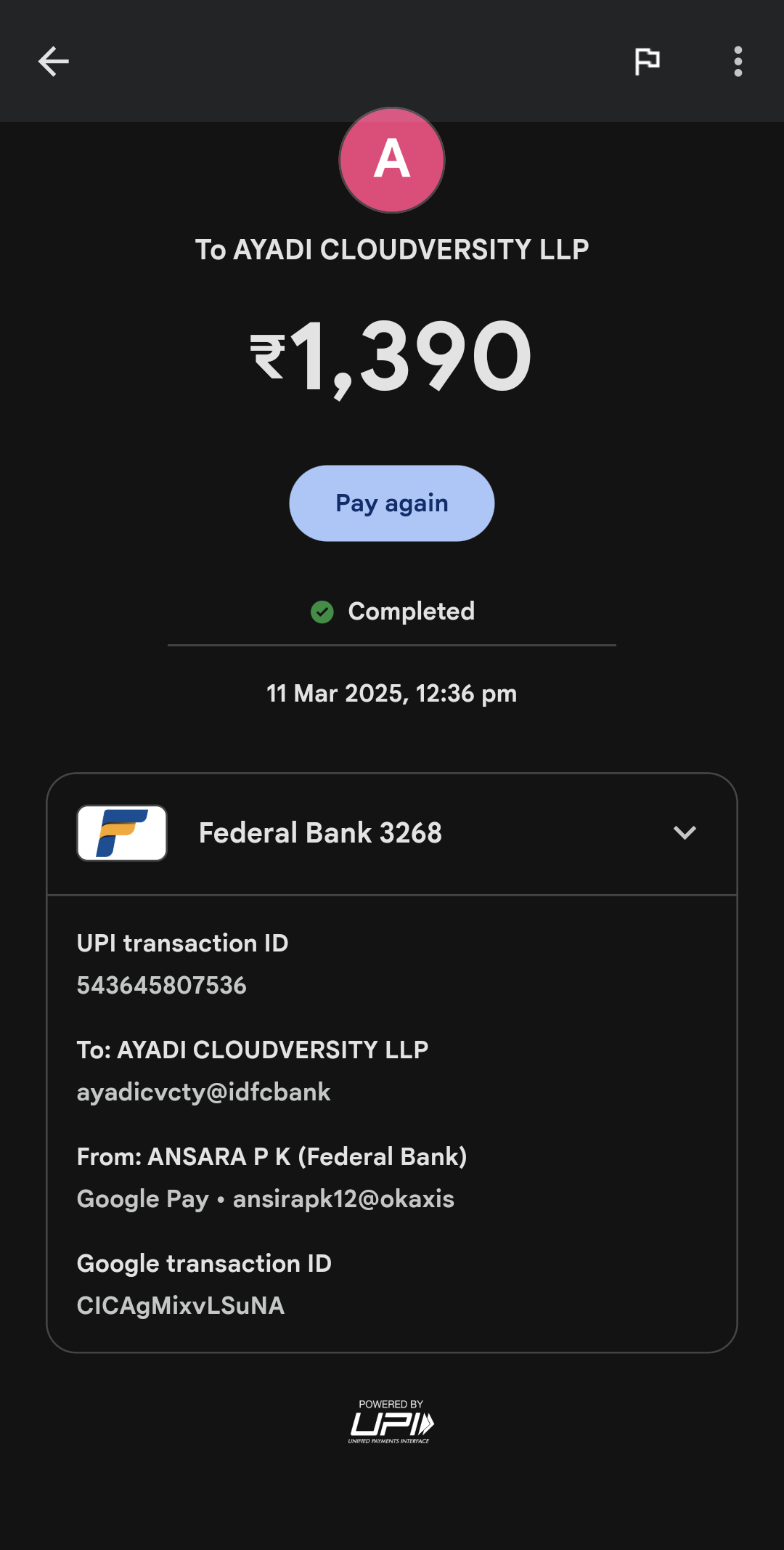Go back using the arrow icon
The width and height of the screenshot is (784, 1550).
click(x=54, y=62)
